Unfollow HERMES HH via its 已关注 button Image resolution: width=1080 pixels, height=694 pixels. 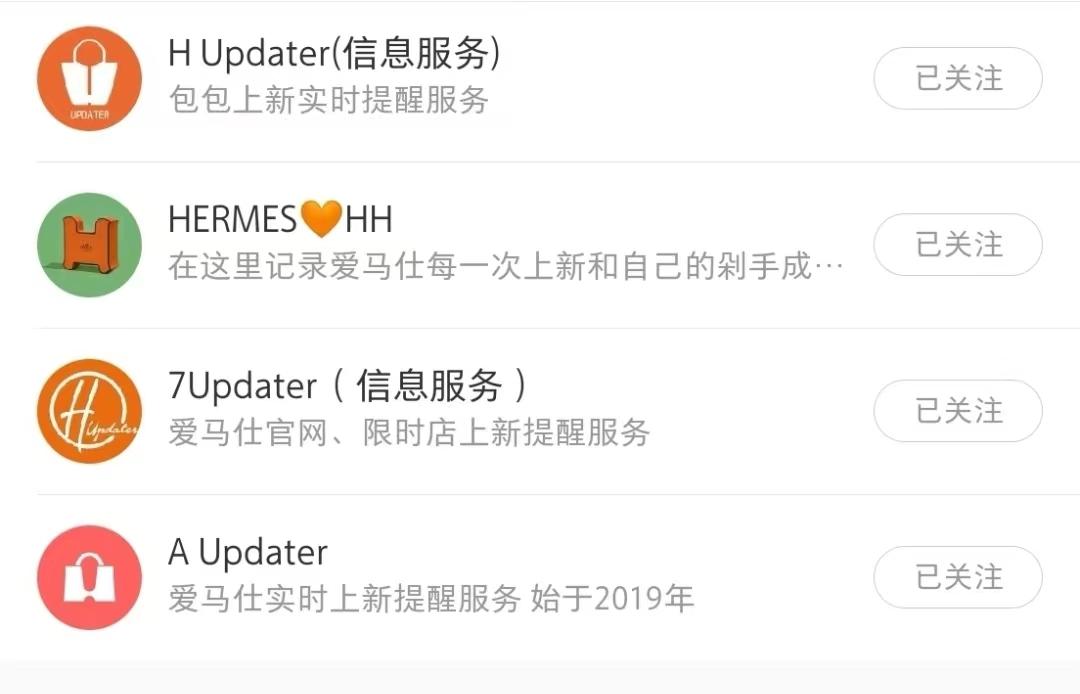click(x=958, y=244)
